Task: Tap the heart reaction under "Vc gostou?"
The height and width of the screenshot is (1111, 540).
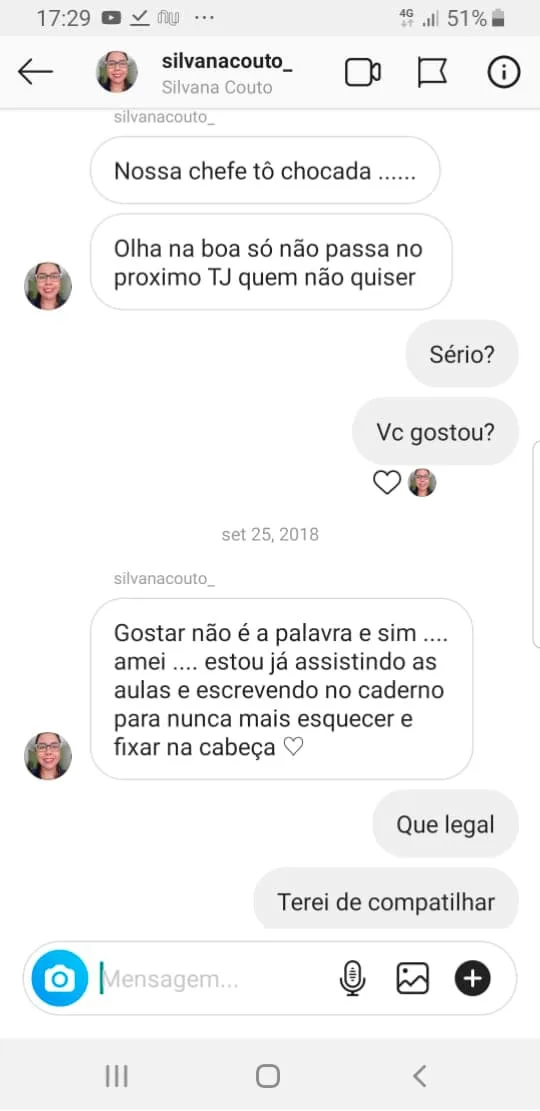Action: pyautogui.click(x=387, y=483)
